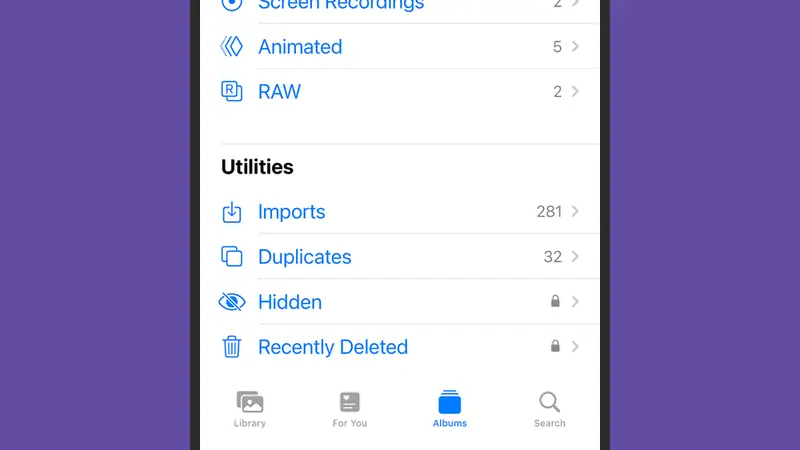Open Imports under Utilities
This screenshot has height=450, width=800.
coord(291,212)
